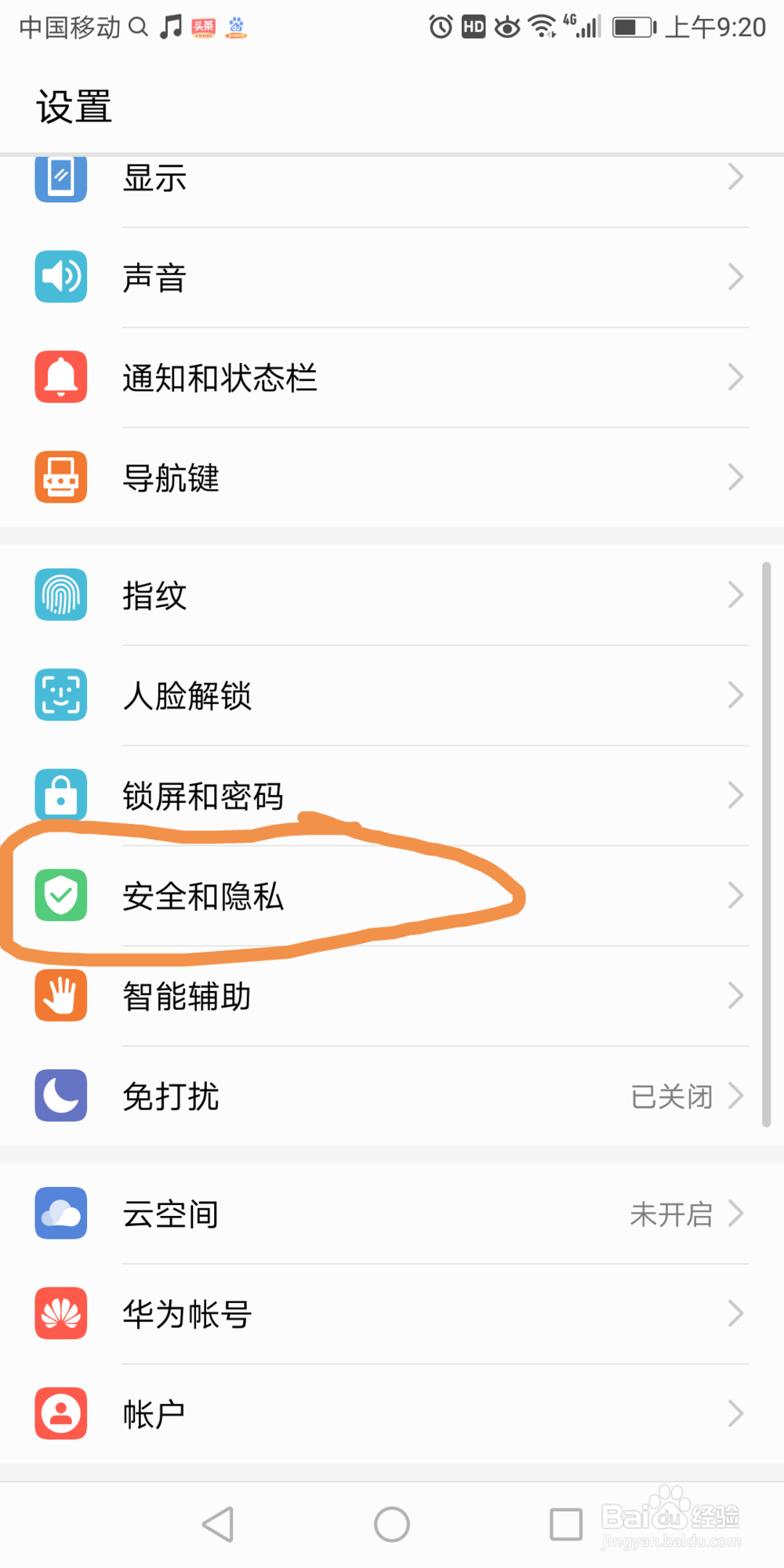The image size is (784, 1568).
Task: Expand the 导航键 row chevron
Action: click(x=734, y=477)
